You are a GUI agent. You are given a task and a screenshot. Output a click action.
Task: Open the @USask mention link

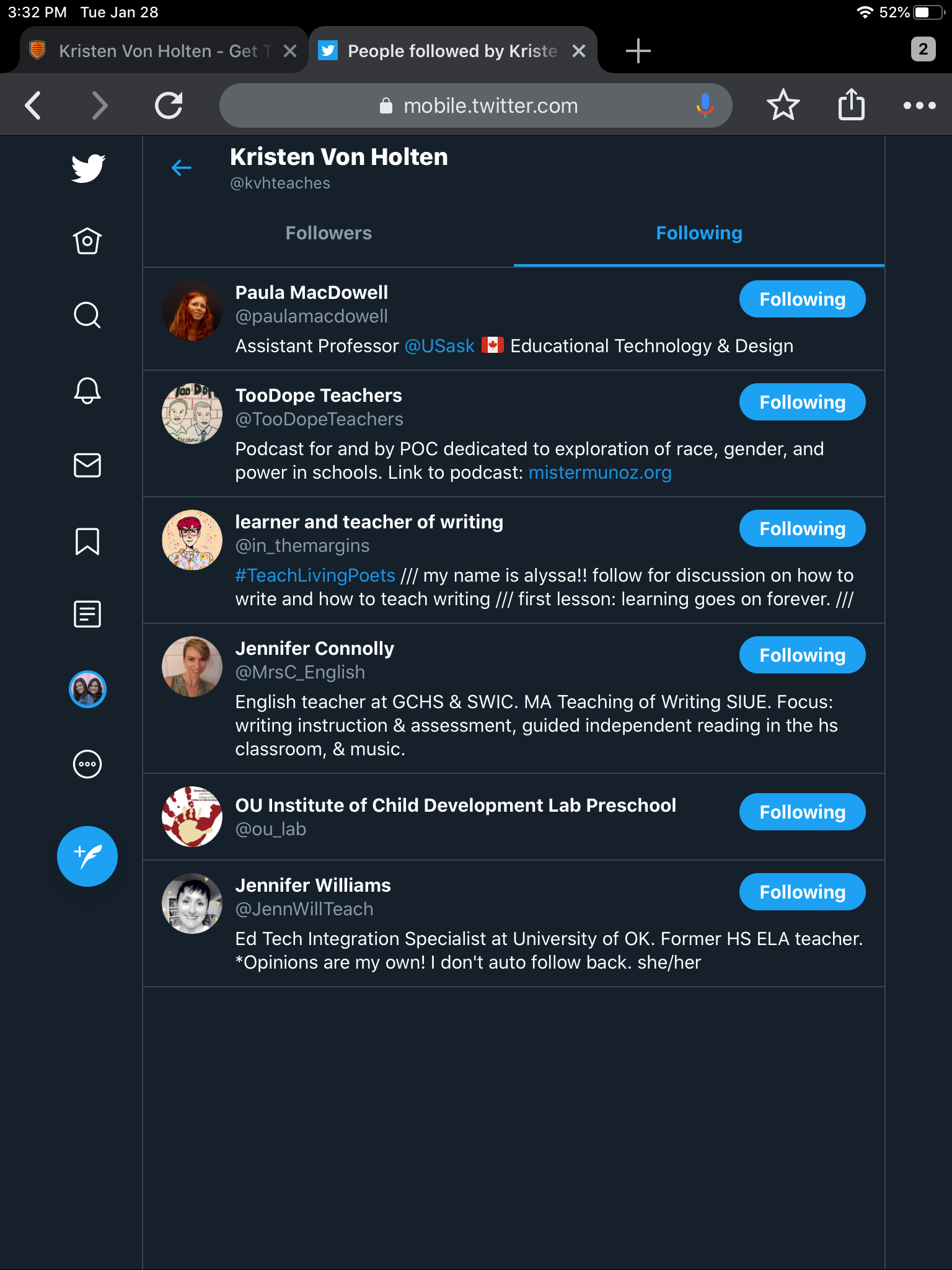(x=439, y=346)
